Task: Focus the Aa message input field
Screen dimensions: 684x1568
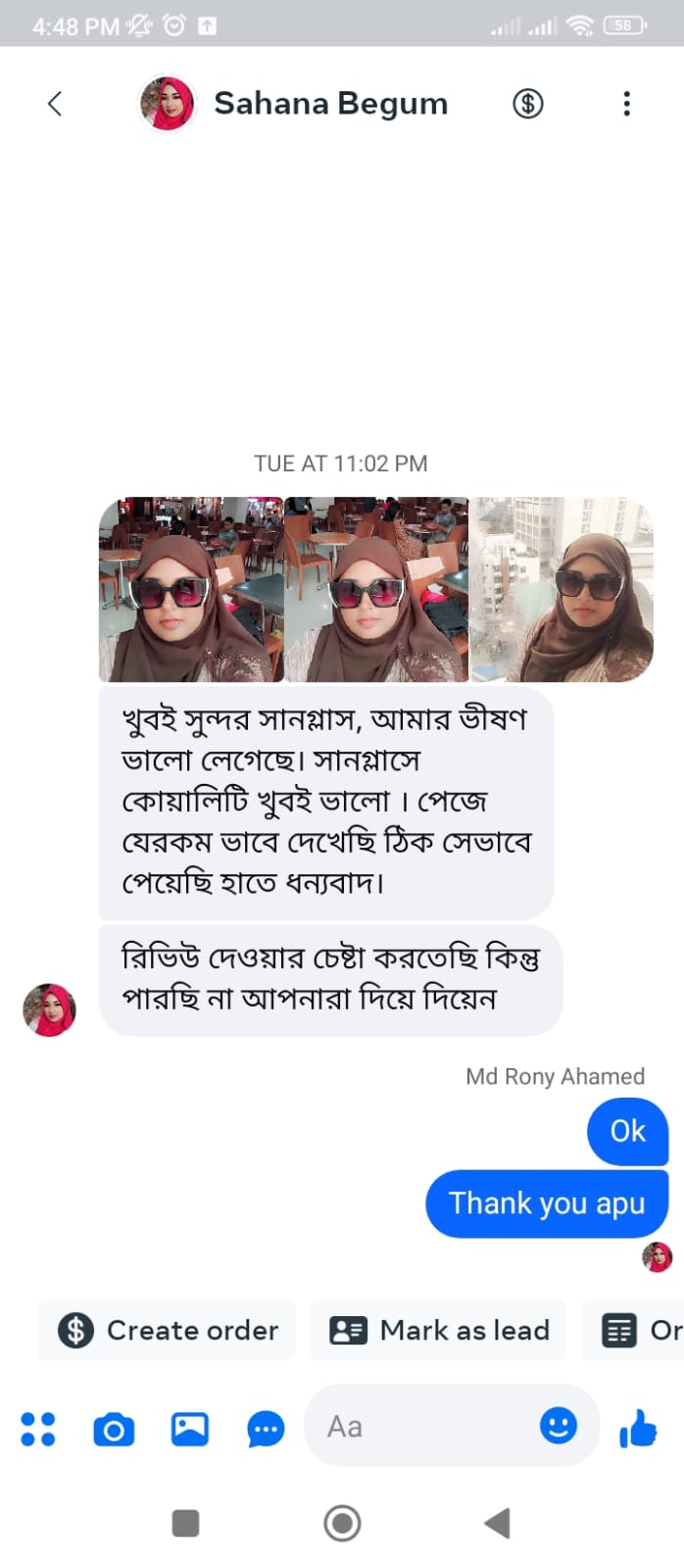Action: (421, 1427)
